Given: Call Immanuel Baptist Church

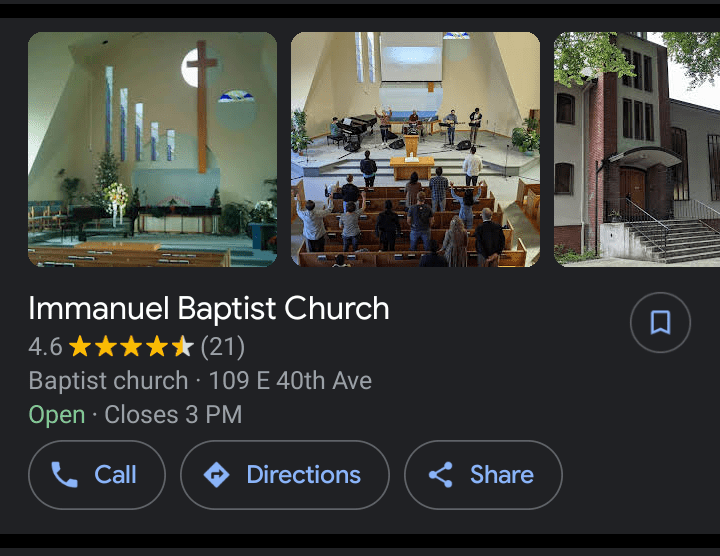Looking at the screenshot, I should tap(97, 475).
